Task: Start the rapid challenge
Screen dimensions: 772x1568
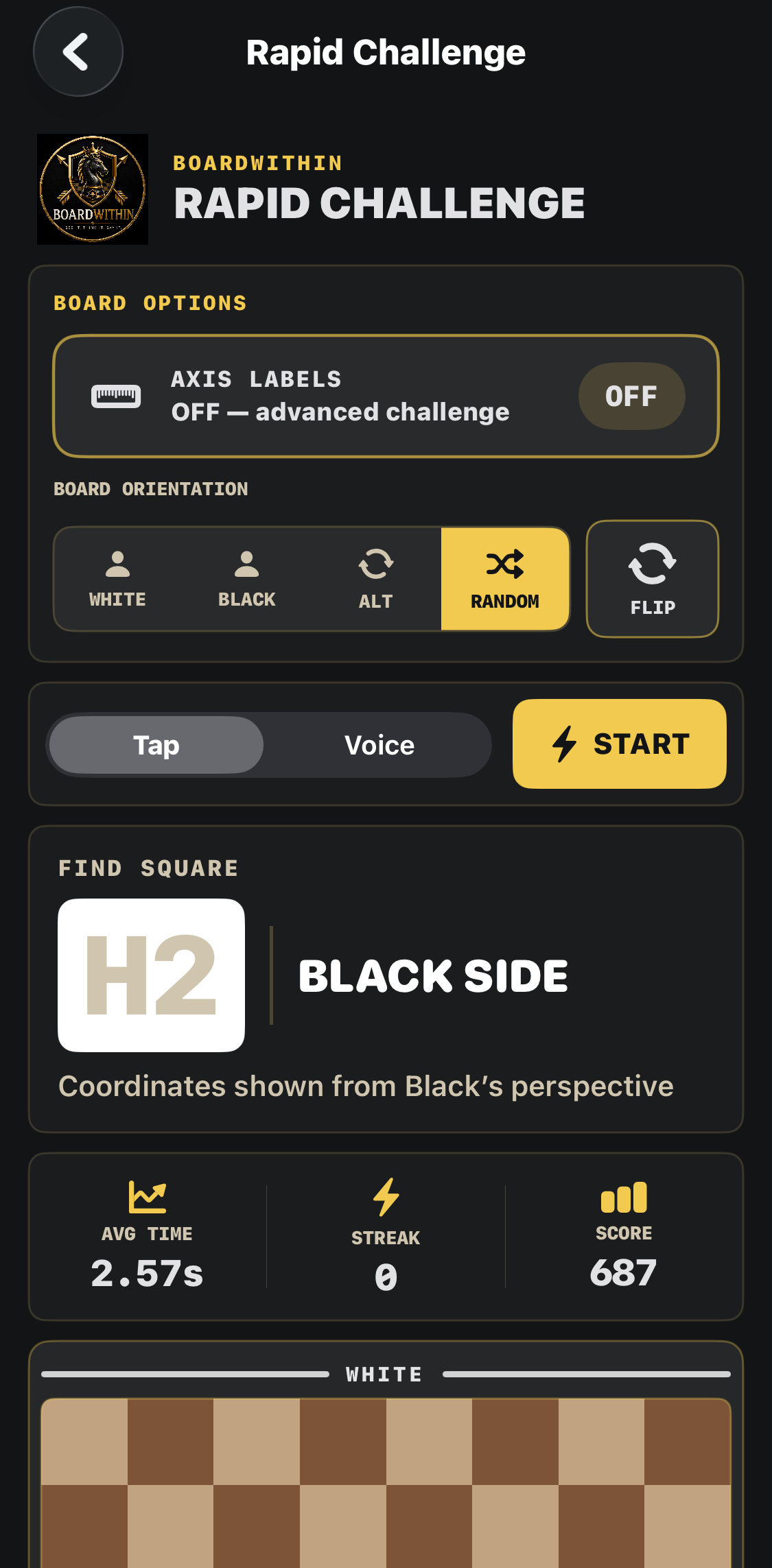Action: pyautogui.click(x=620, y=744)
